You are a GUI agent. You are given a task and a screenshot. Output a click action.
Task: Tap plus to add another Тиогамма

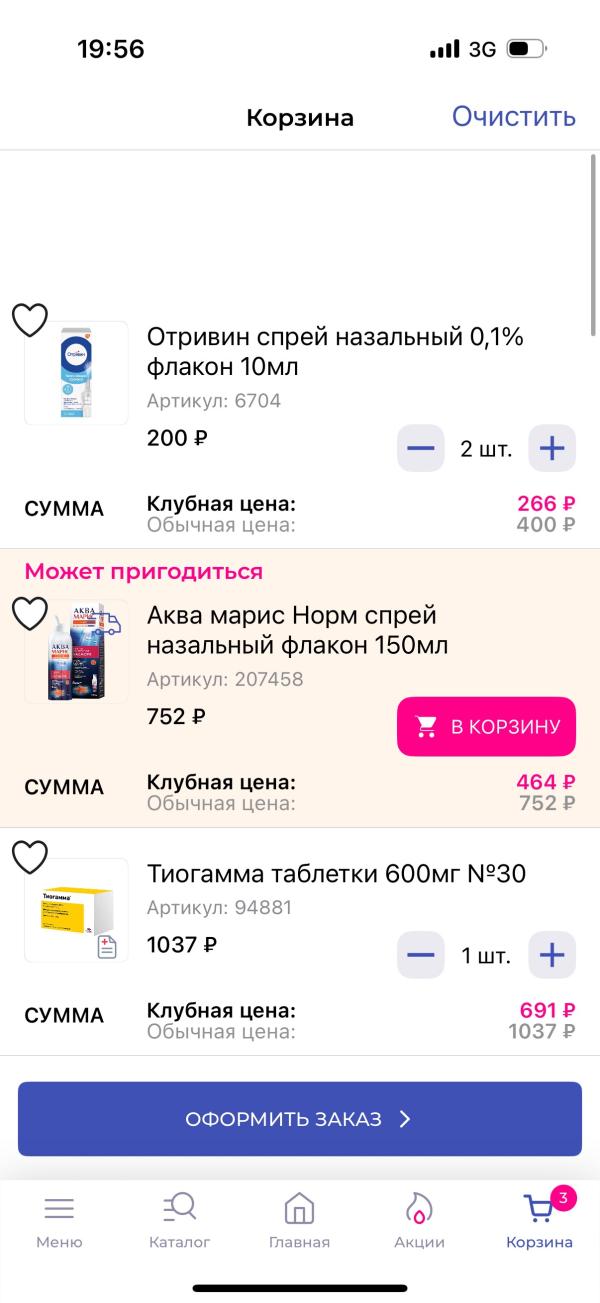coord(552,955)
